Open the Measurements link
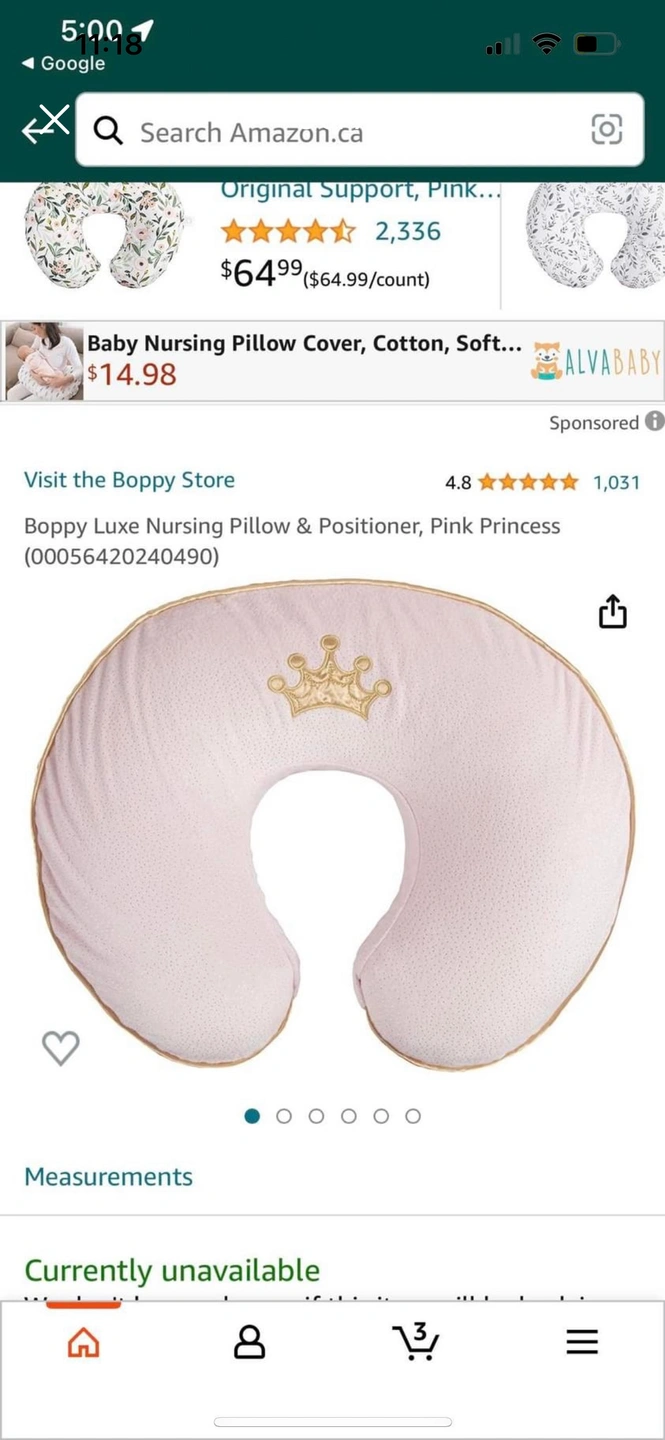665x1440 pixels. [x=108, y=1177]
